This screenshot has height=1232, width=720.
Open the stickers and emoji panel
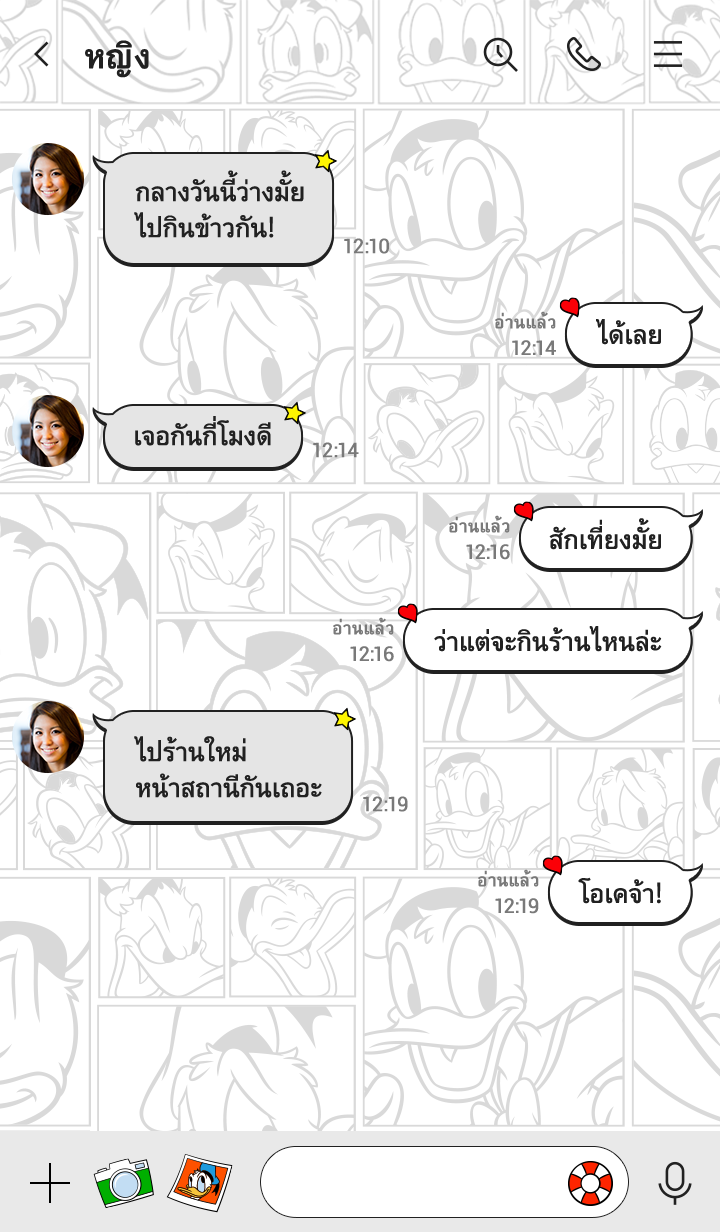click(x=590, y=1183)
